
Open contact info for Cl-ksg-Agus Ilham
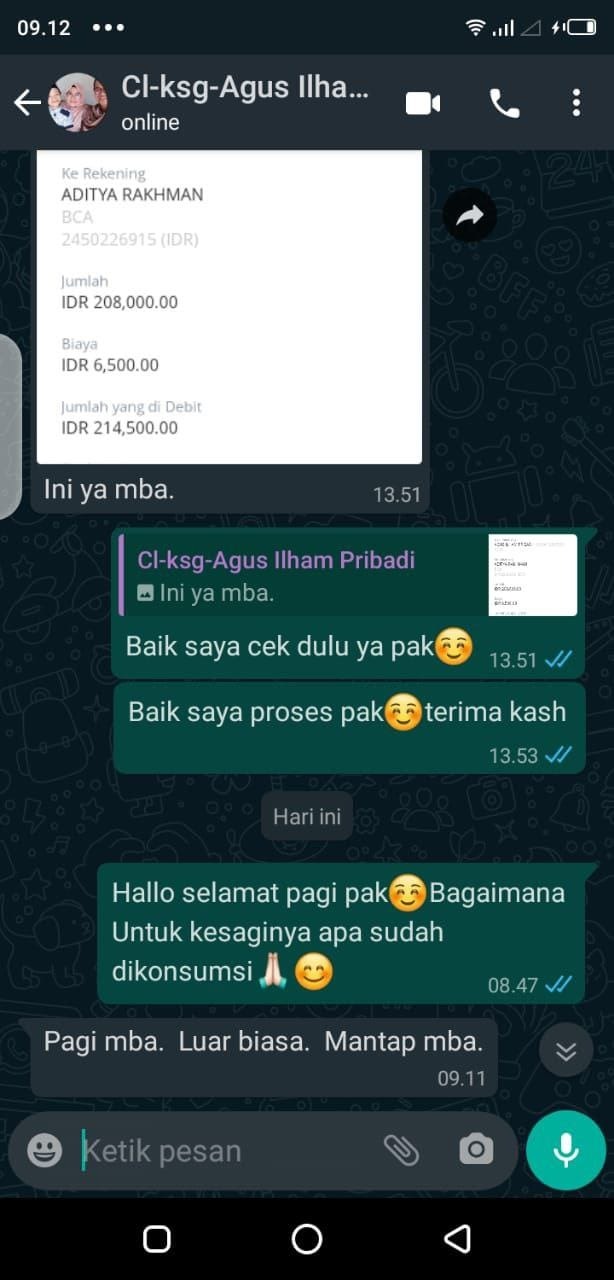[x=245, y=103]
